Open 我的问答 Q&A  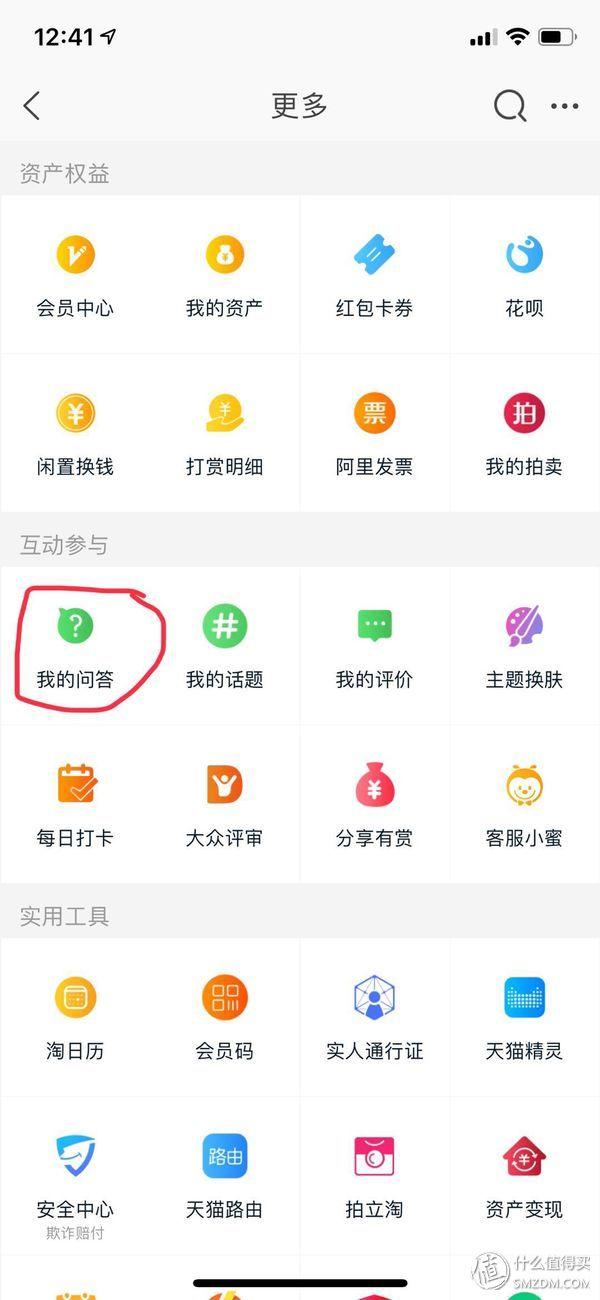[75, 646]
